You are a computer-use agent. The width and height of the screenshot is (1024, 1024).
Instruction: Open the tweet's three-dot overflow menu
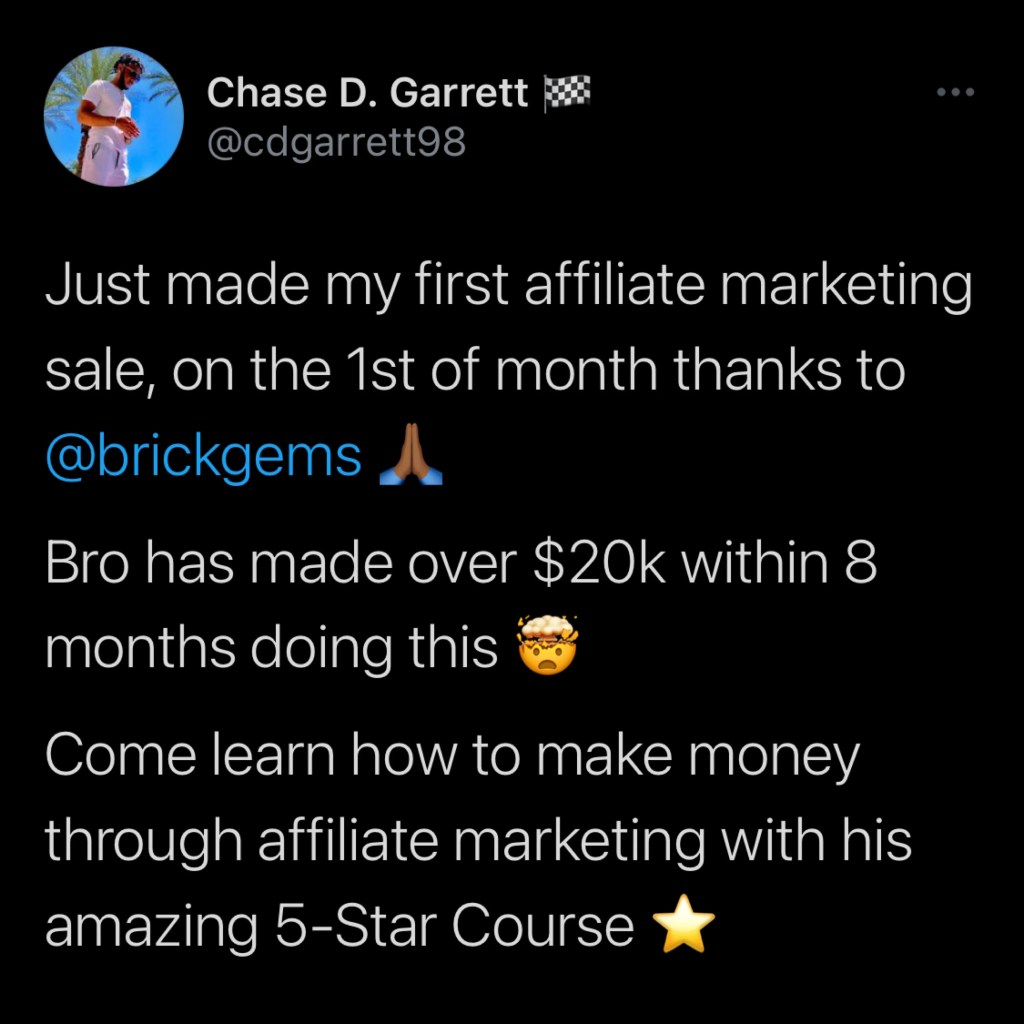(x=954, y=93)
